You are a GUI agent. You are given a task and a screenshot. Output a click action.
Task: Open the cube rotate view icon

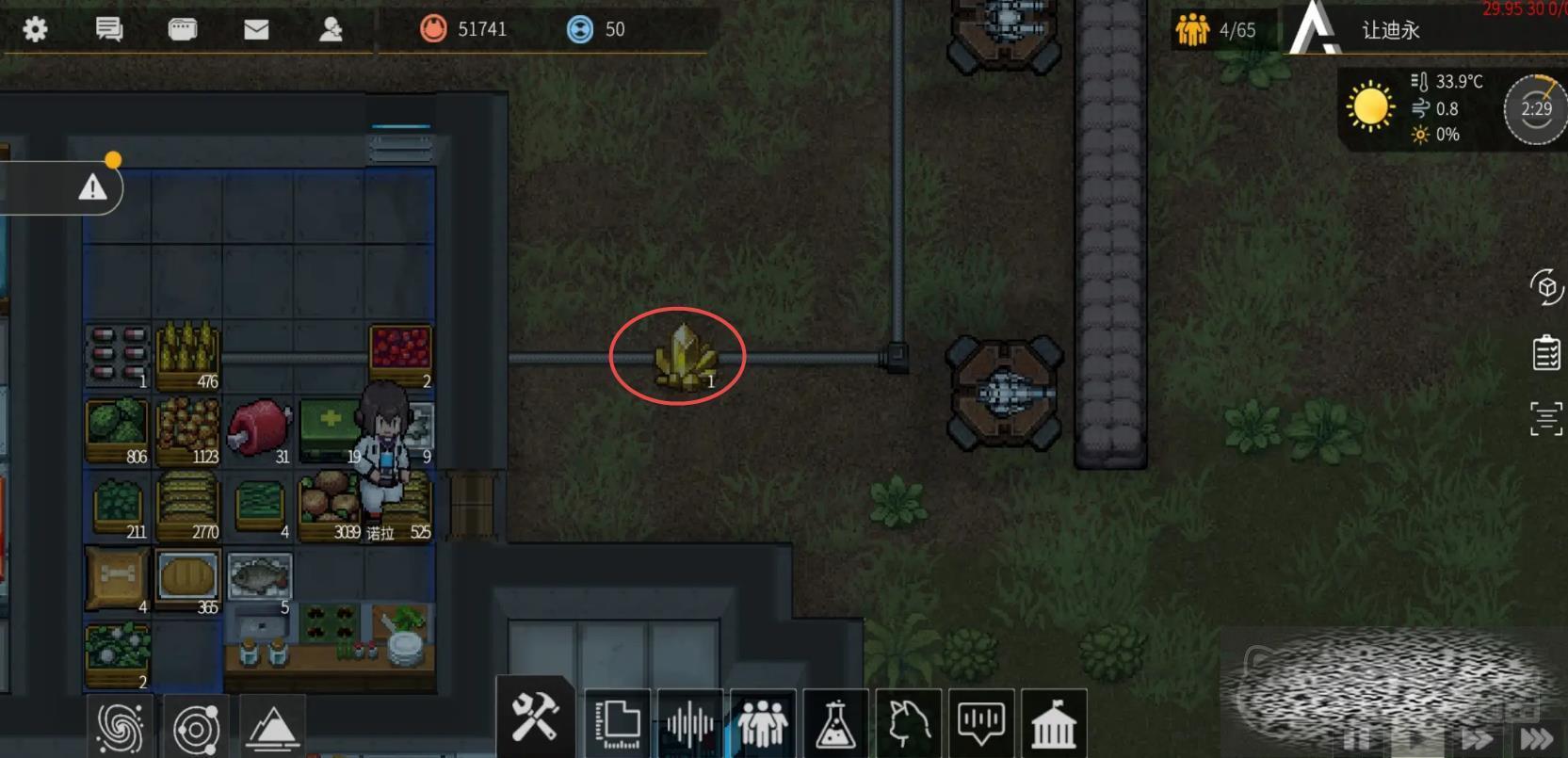1546,287
